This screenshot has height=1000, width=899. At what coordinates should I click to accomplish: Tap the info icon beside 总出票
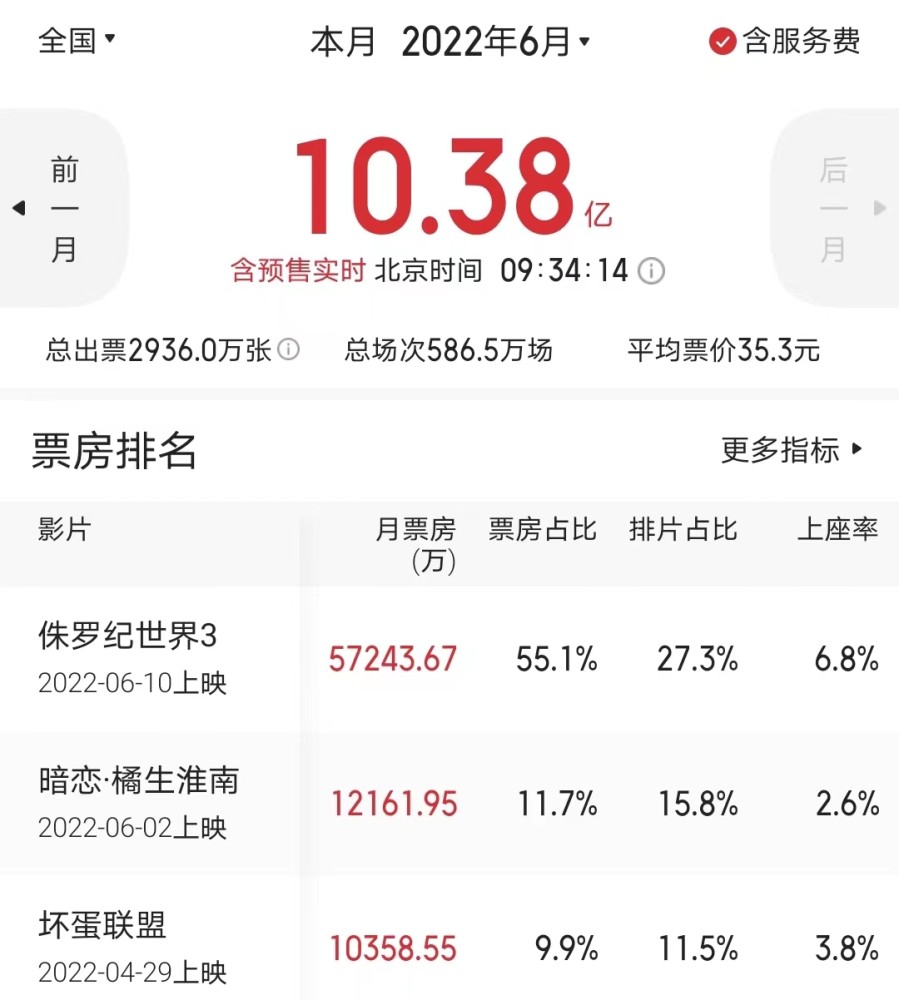(x=288, y=350)
